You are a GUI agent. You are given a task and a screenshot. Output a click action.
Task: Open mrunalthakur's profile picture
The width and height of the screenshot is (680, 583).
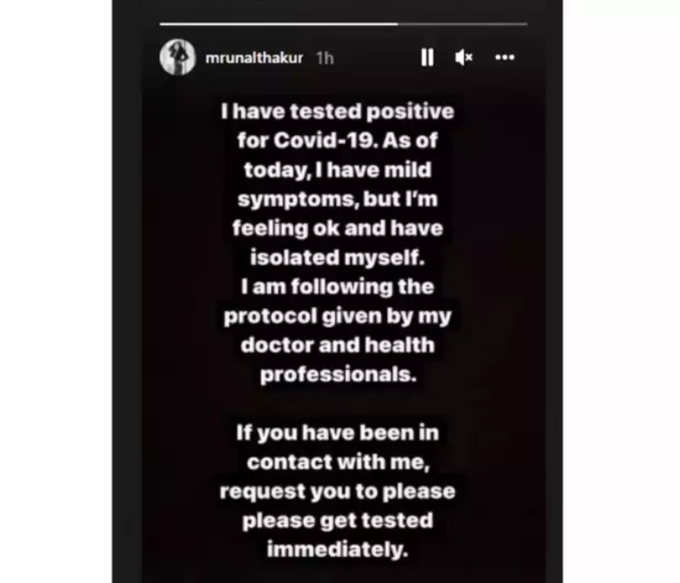(177, 58)
